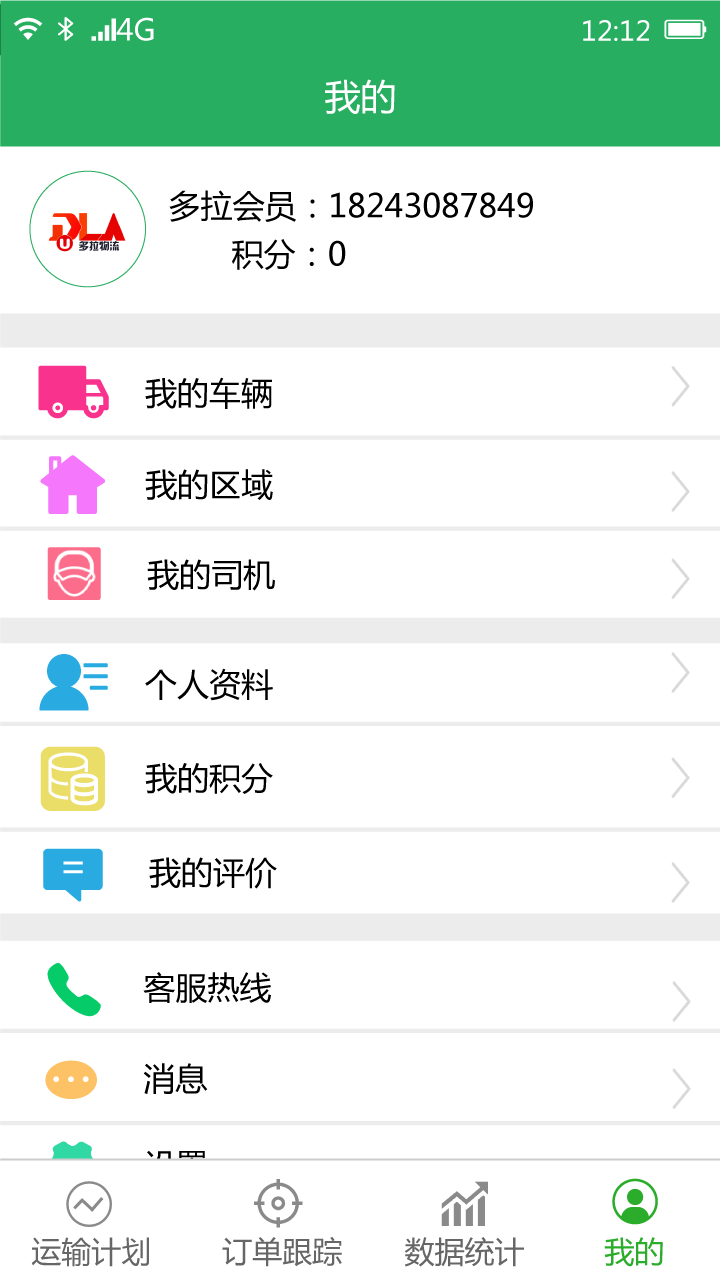Click the speech bubble icon for 我的评价
Screen dimensions: 720x1280
coord(71,872)
